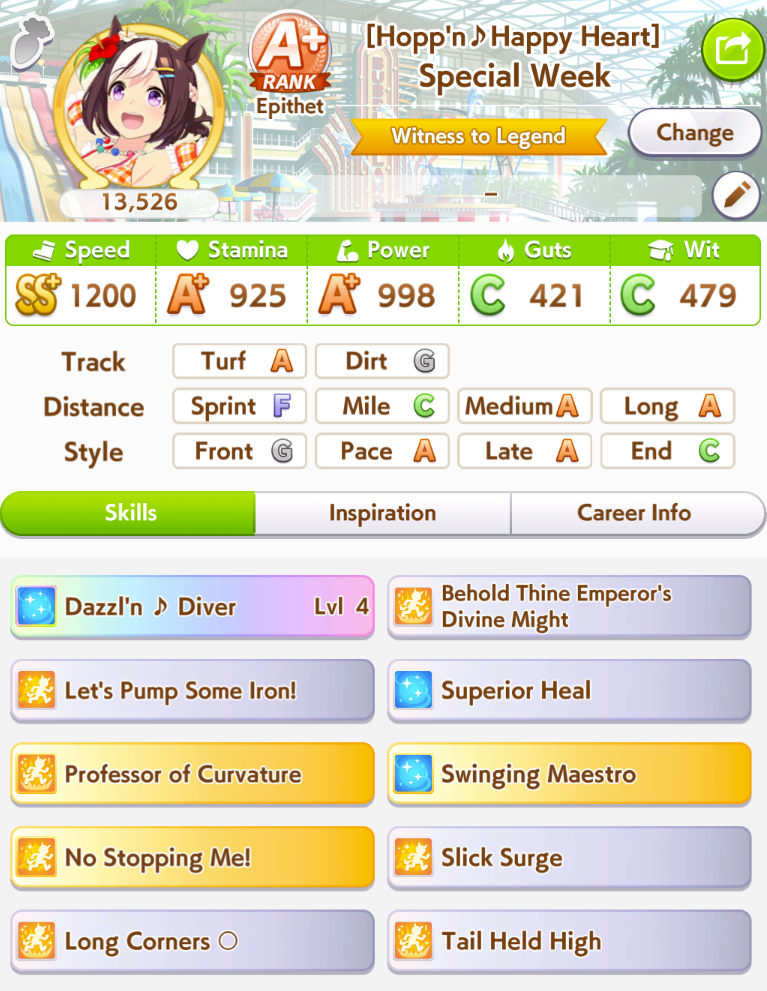767x991 pixels.
Task: Switch to the Inspiration tab
Action: pyautogui.click(x=382, y=513)
